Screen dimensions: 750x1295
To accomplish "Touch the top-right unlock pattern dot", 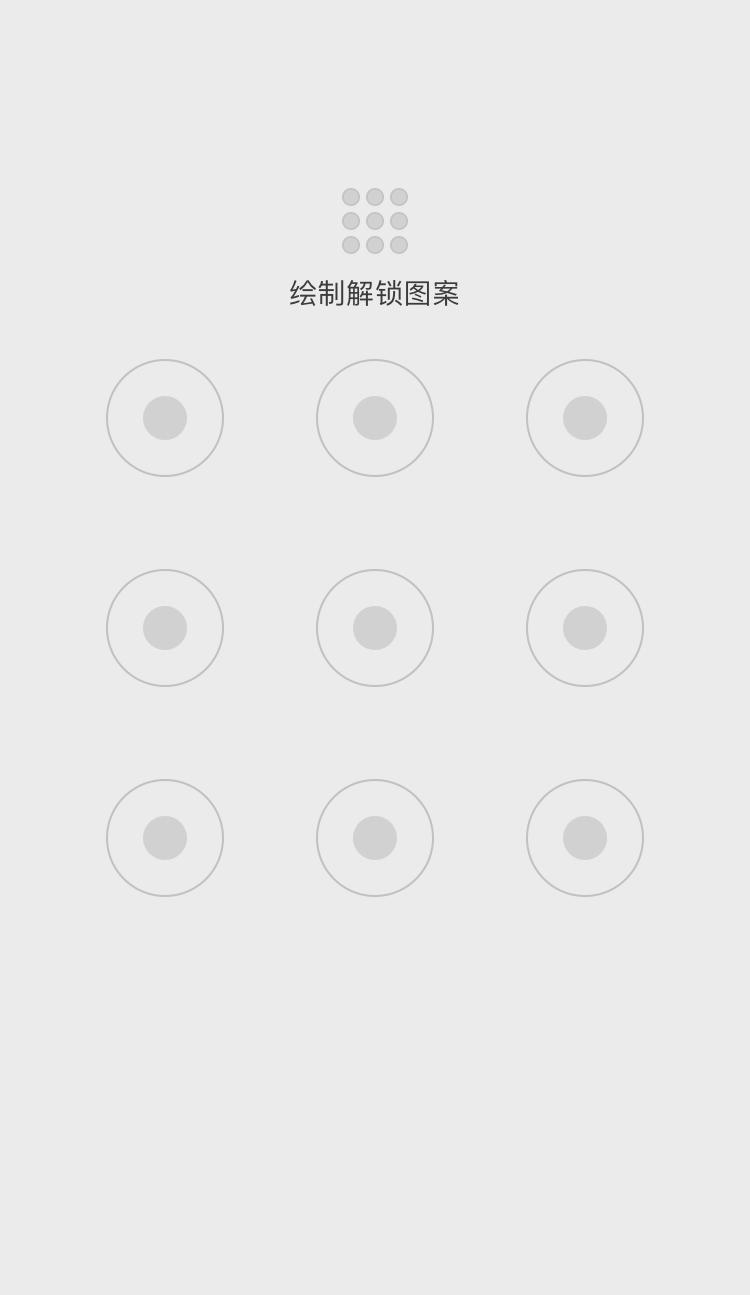I will pyautogui.click(x=585, y=418).
